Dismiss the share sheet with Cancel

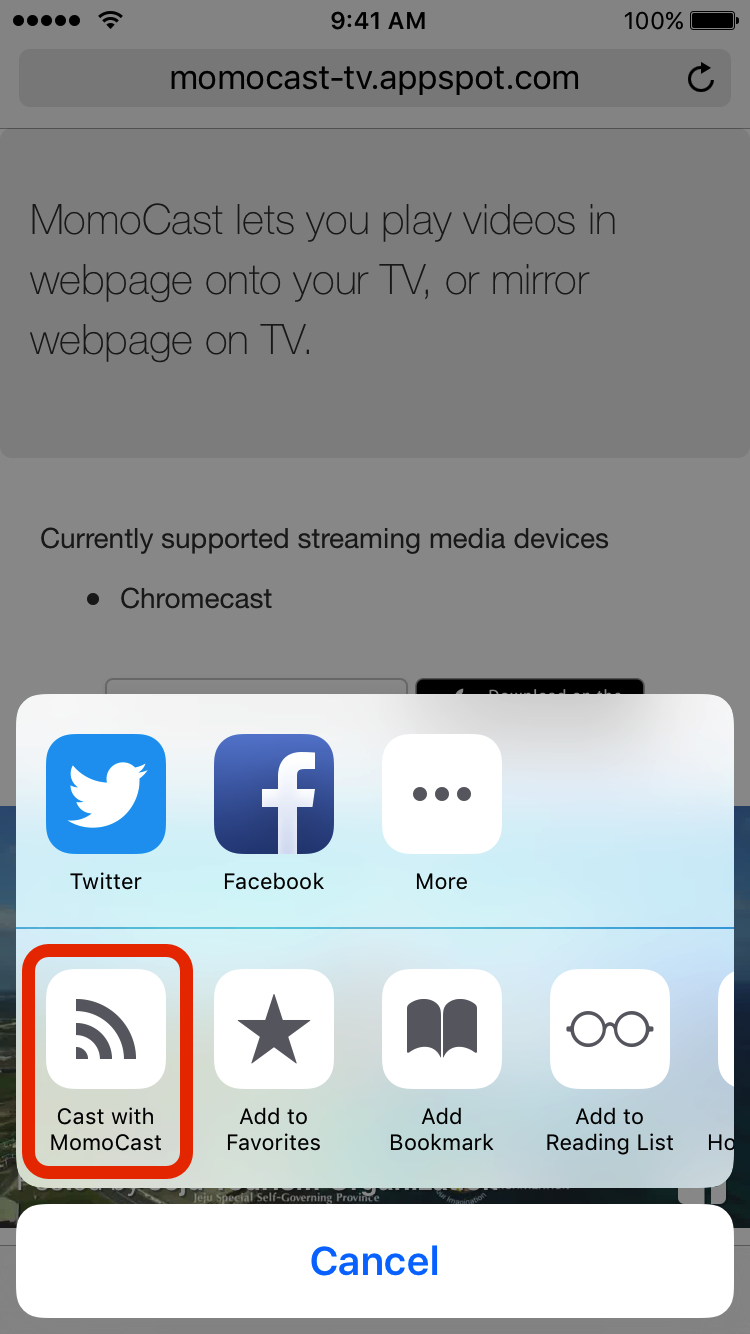click(x=375, y=1261)
